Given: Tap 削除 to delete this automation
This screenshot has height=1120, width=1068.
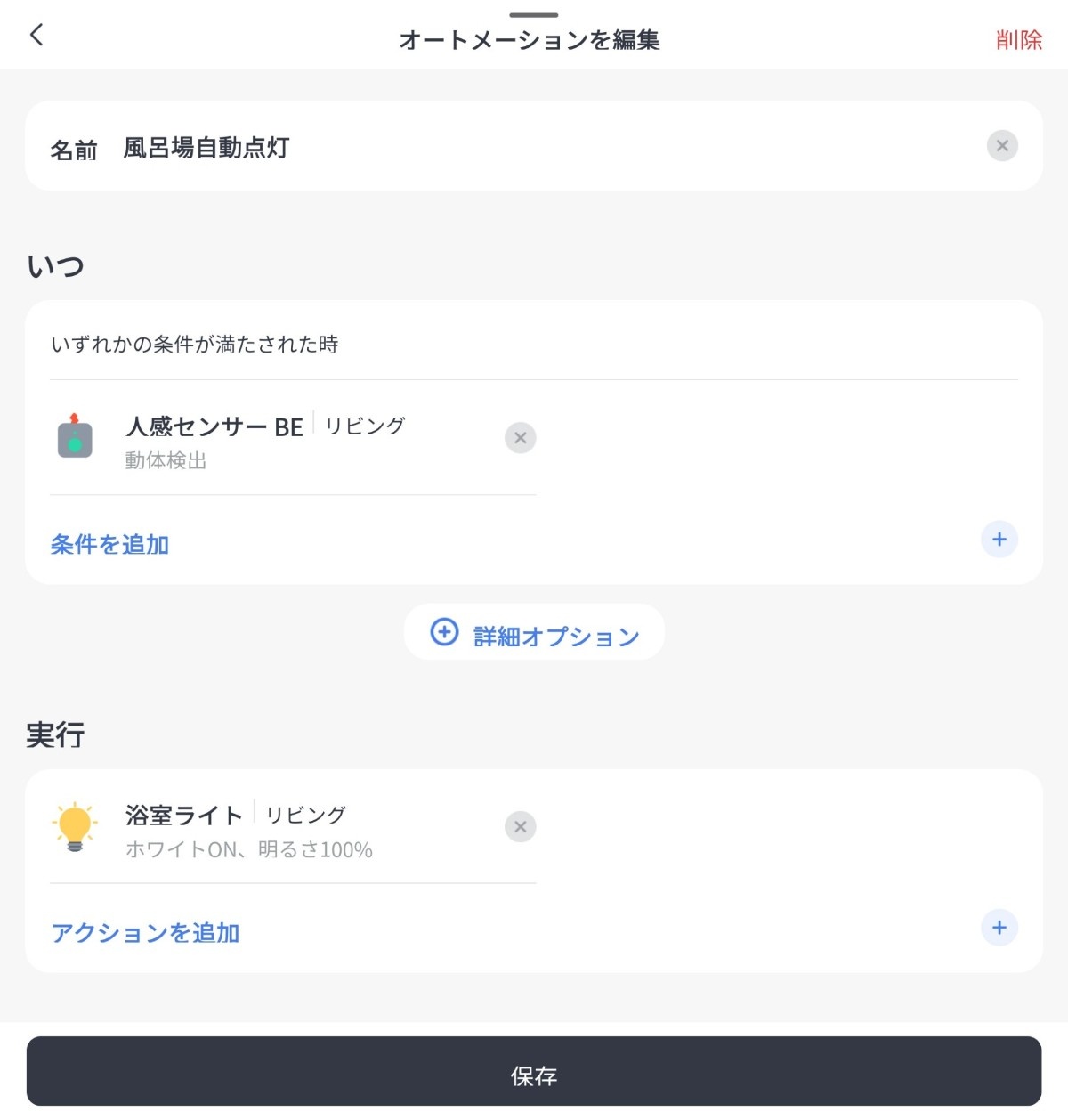Looking at the screenshot, I should click(x=1018, y=40).
